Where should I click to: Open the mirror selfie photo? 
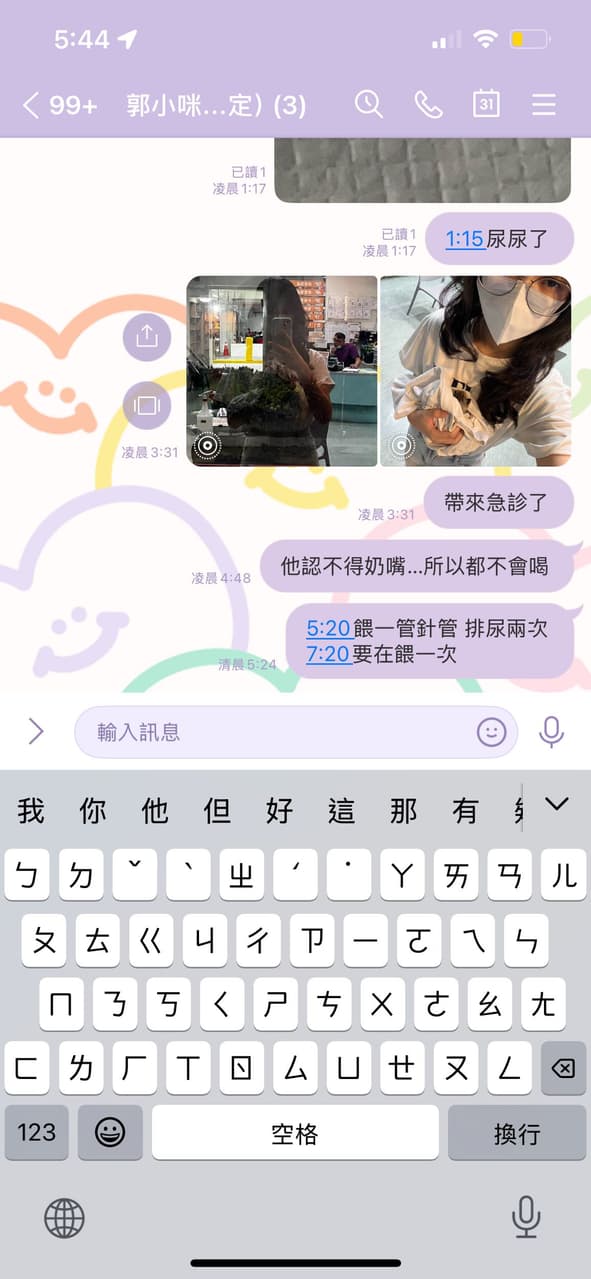(x=282, y=371)
